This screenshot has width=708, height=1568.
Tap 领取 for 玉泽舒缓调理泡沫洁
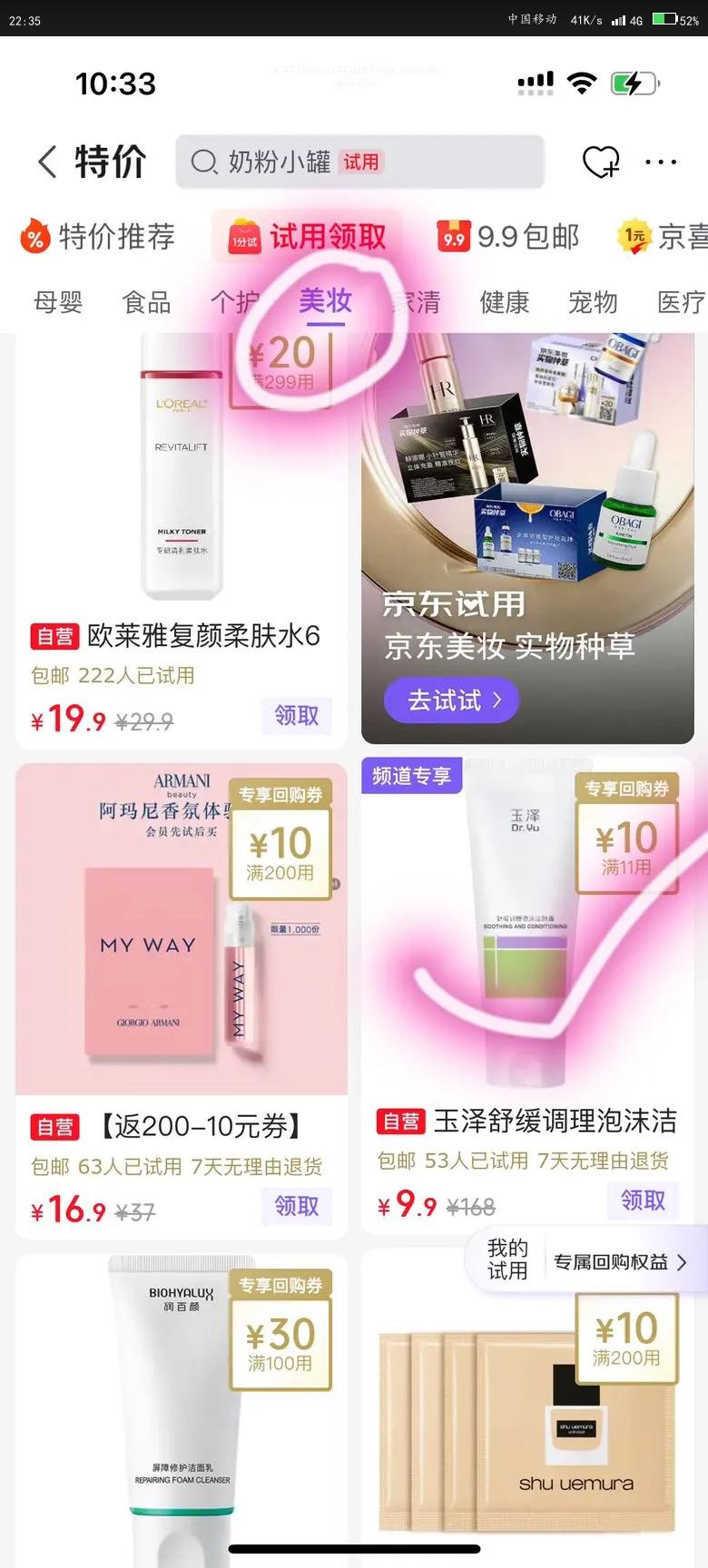click(642, 1200)
